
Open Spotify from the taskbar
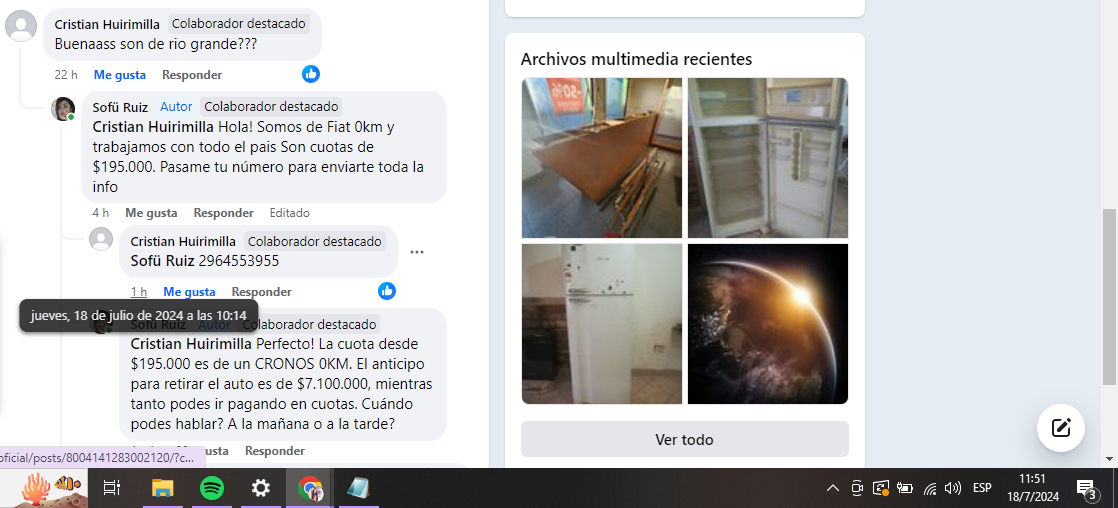212,488
